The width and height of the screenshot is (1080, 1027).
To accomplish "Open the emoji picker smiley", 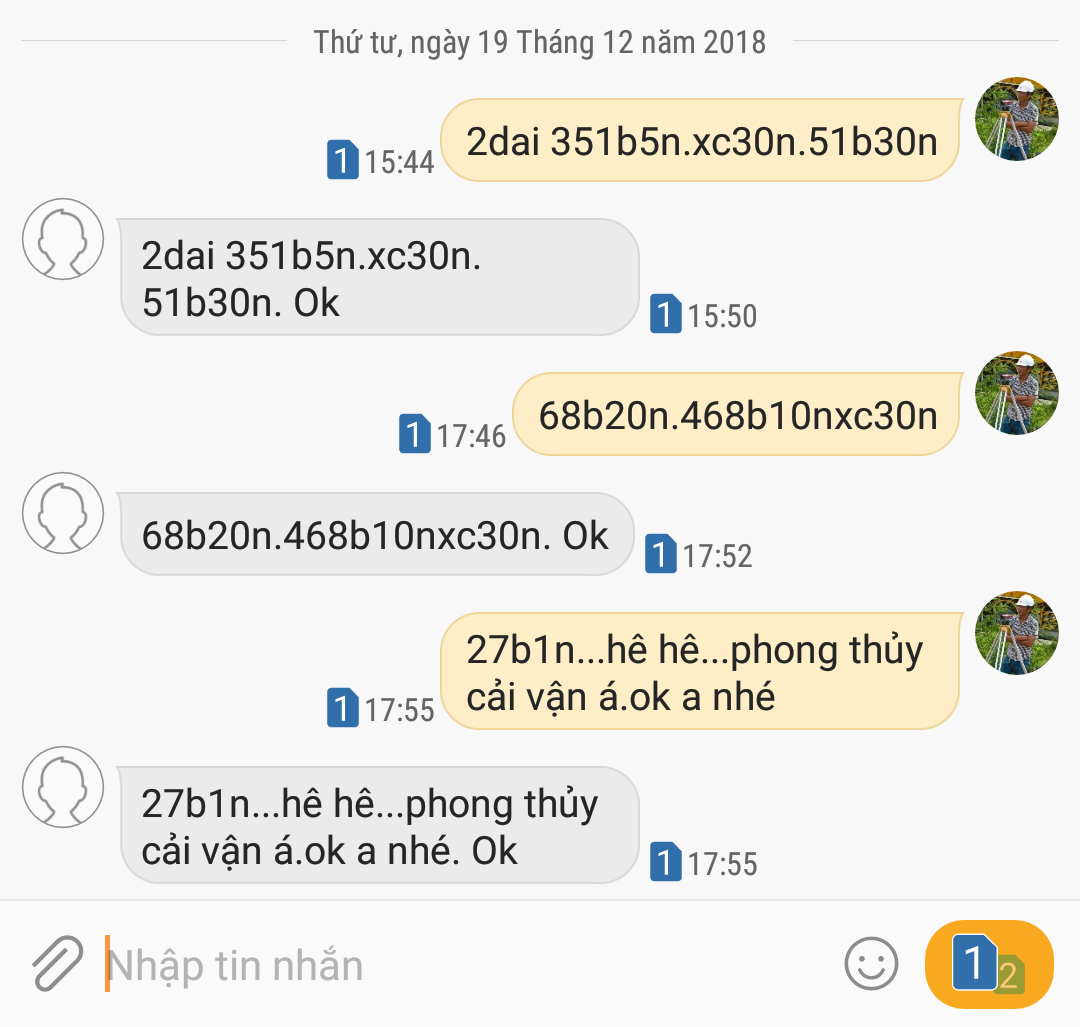I will point(871,964).
